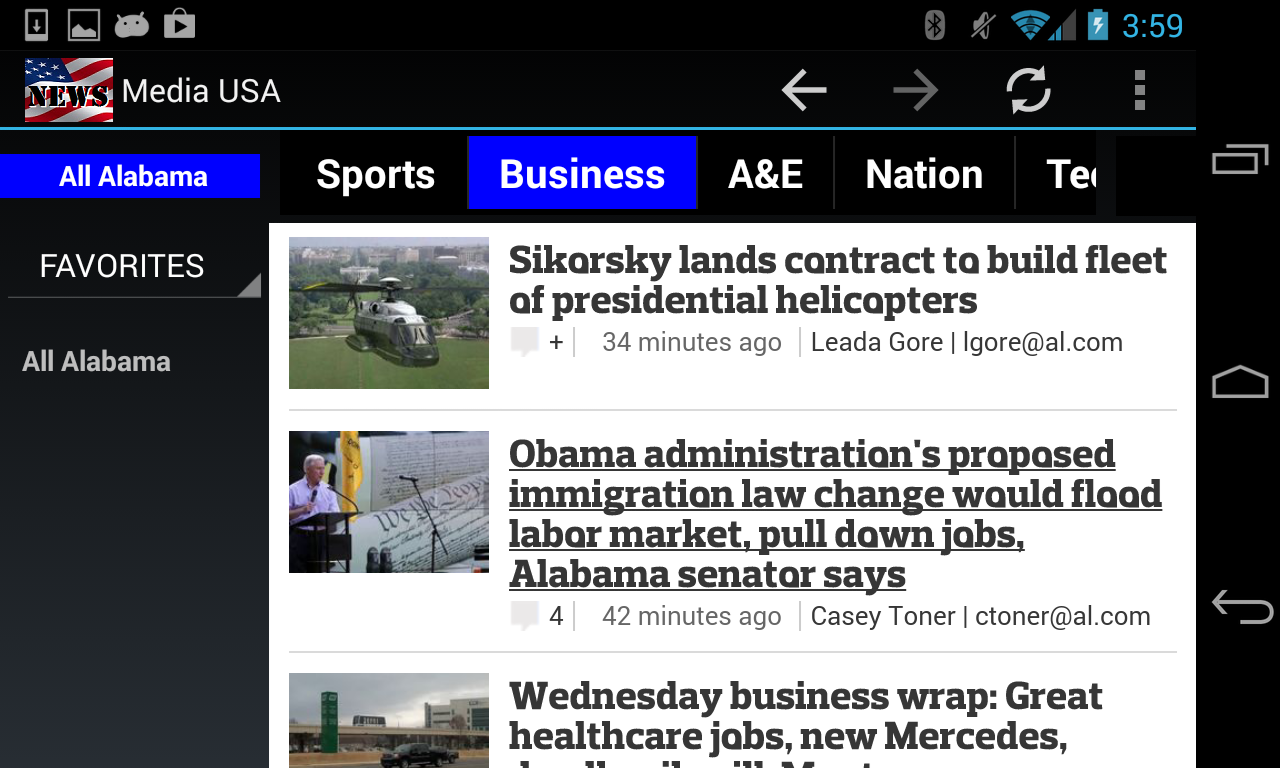Open the A&E tab
The image size is (1280, 768).
[x=765, y=175]
